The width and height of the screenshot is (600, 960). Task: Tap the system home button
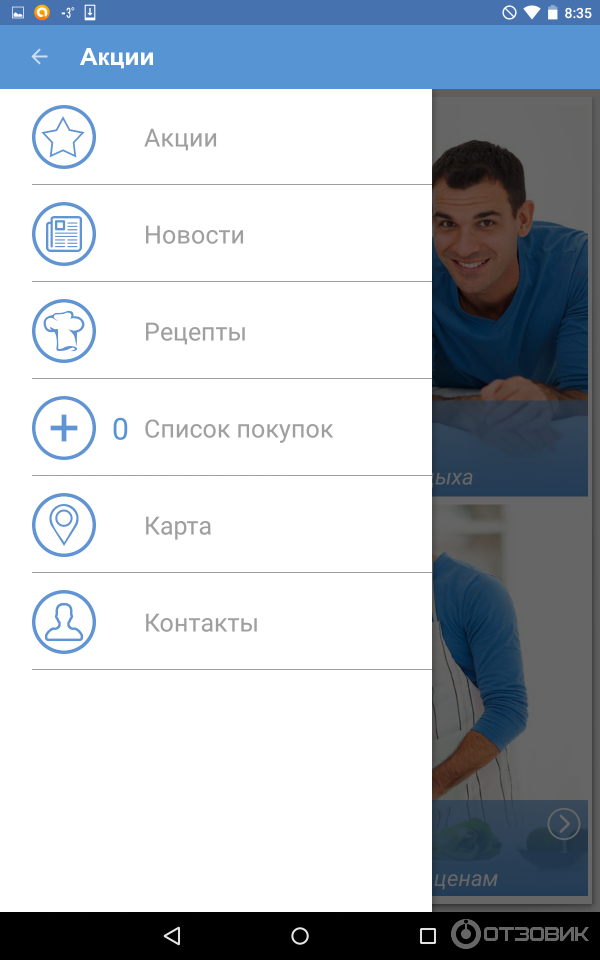click(x=300, y=936)
